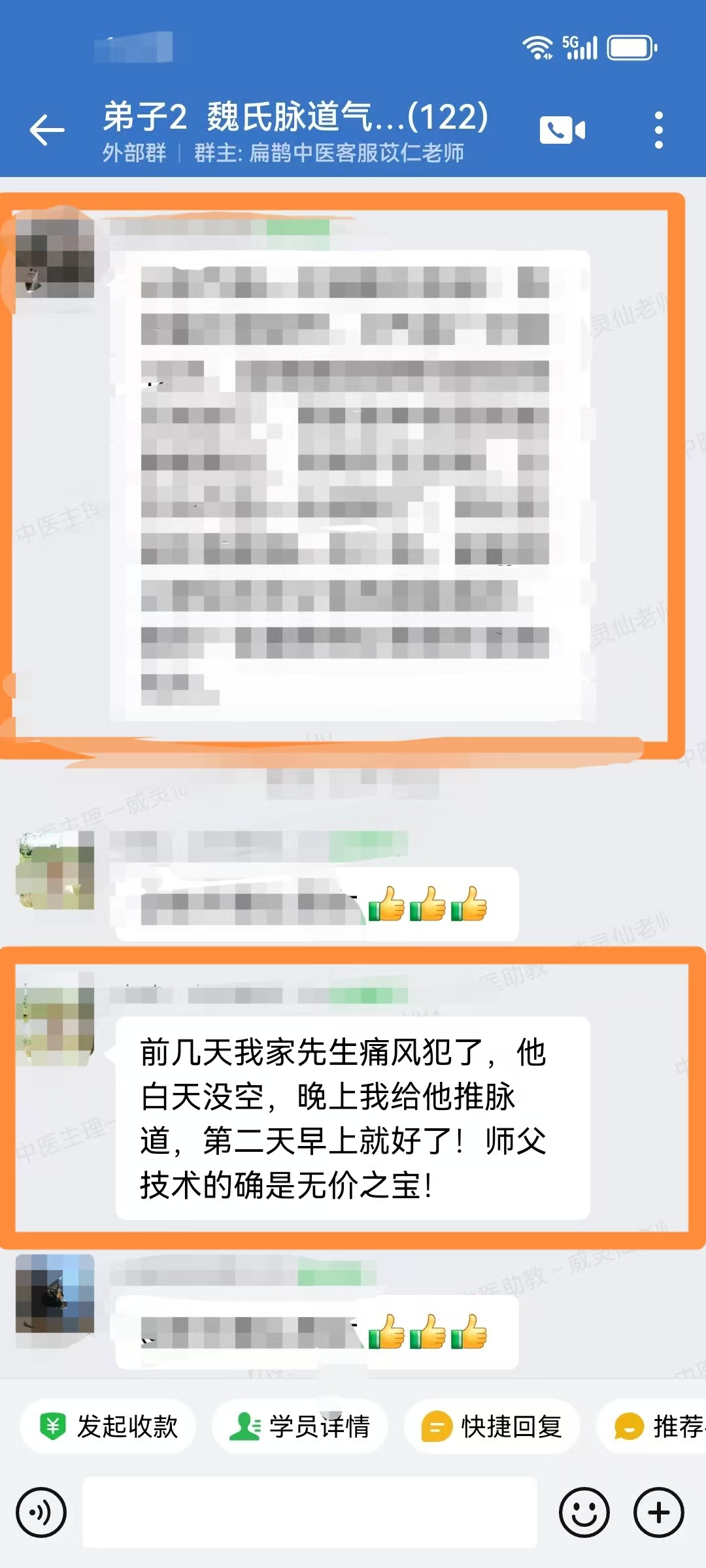Viewport: 706px width, 1568px height.
Task: Open 快捷回复 quick replies
Action: pos(492,1426)
